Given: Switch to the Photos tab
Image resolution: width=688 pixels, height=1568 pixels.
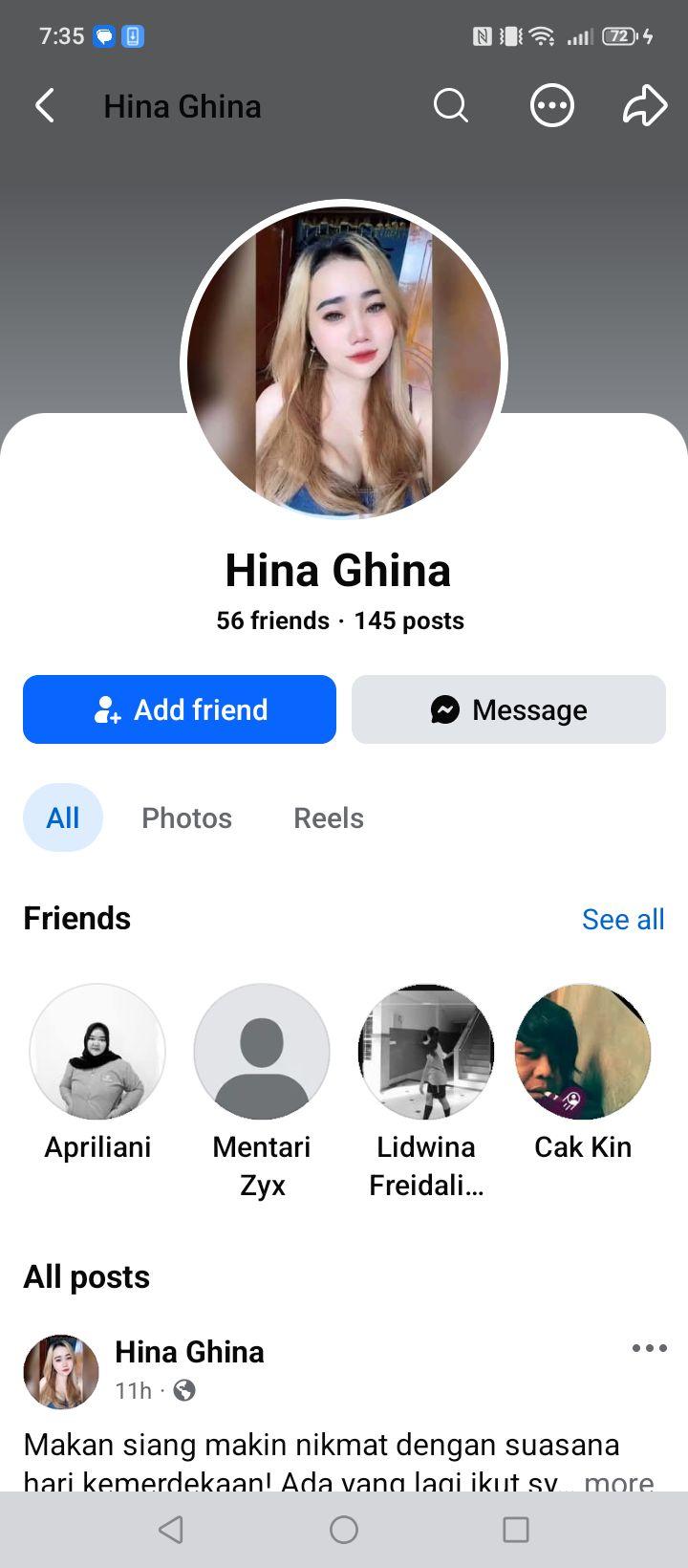Looking at the screenshot, I should tap(186, 818).
